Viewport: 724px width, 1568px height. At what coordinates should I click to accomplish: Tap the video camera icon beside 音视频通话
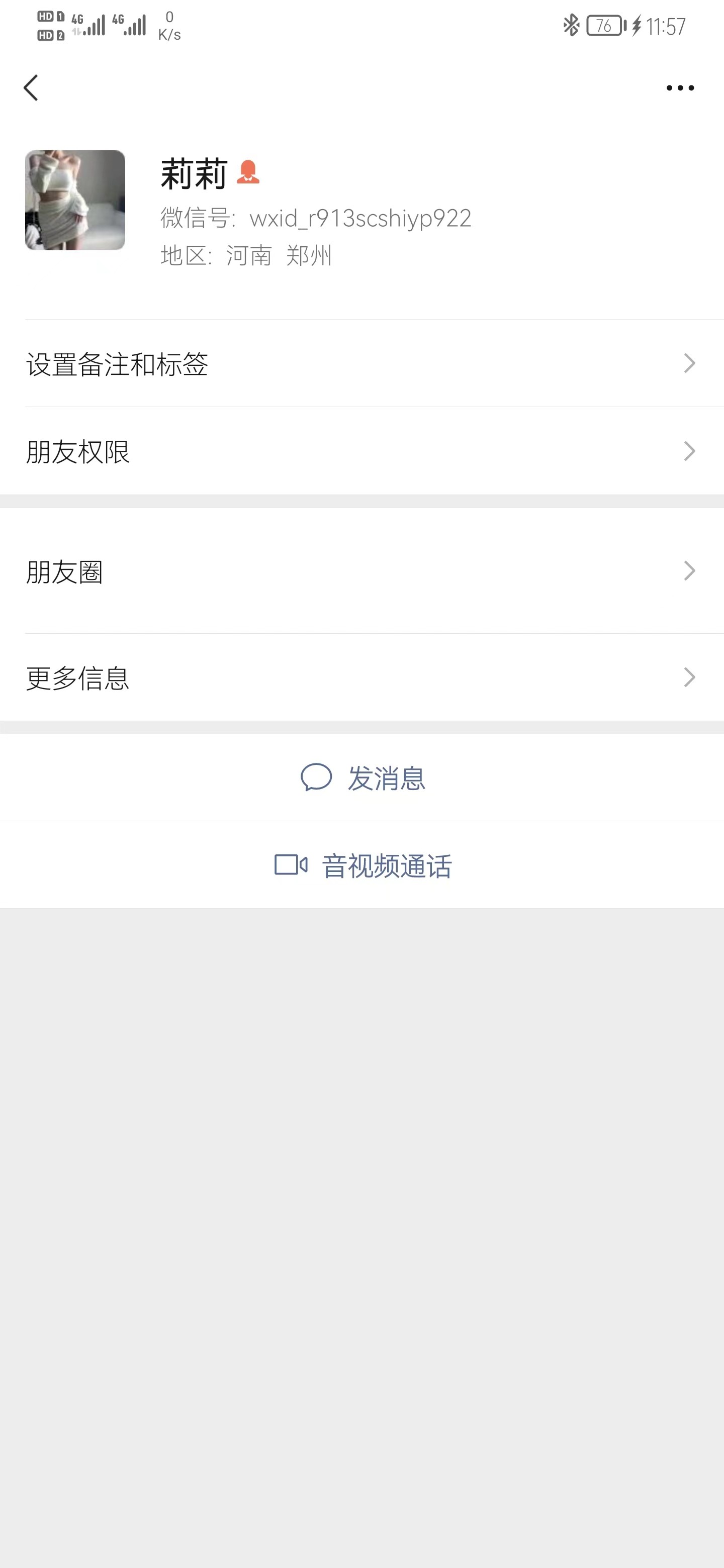click(x=291, y=865)
